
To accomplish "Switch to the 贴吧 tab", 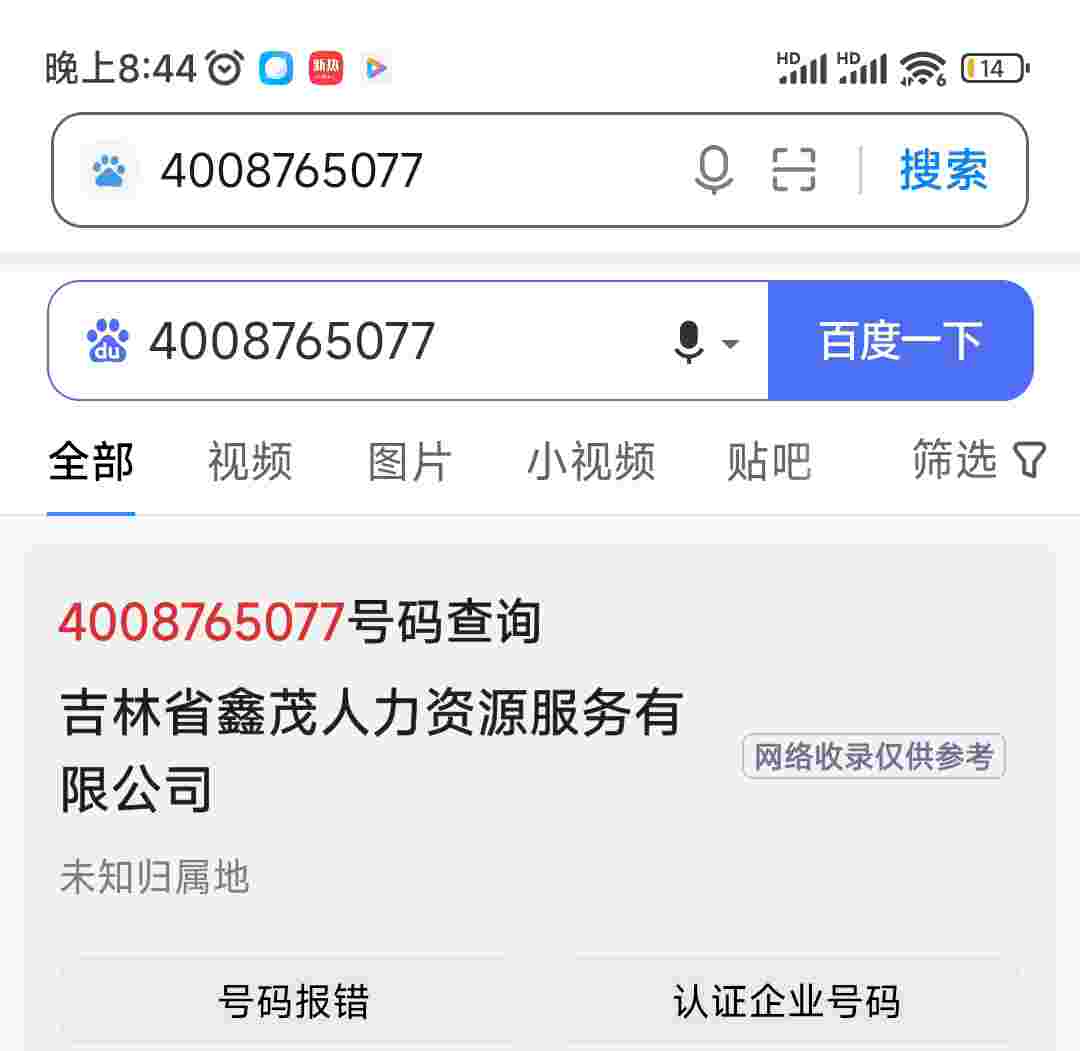I will pyautogui.click(x=768, y=462).
